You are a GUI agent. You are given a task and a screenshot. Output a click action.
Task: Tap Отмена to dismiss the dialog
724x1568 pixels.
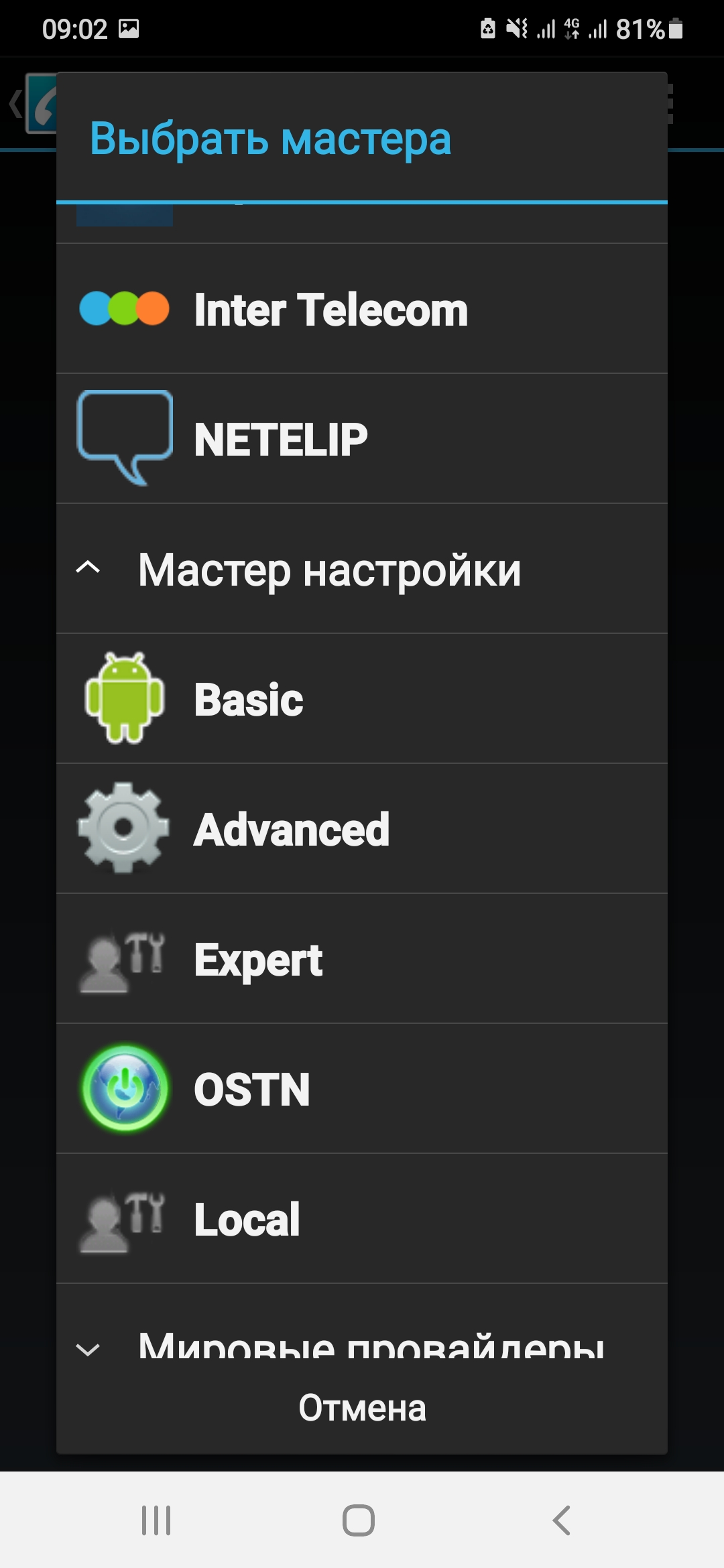(362, 1408)
